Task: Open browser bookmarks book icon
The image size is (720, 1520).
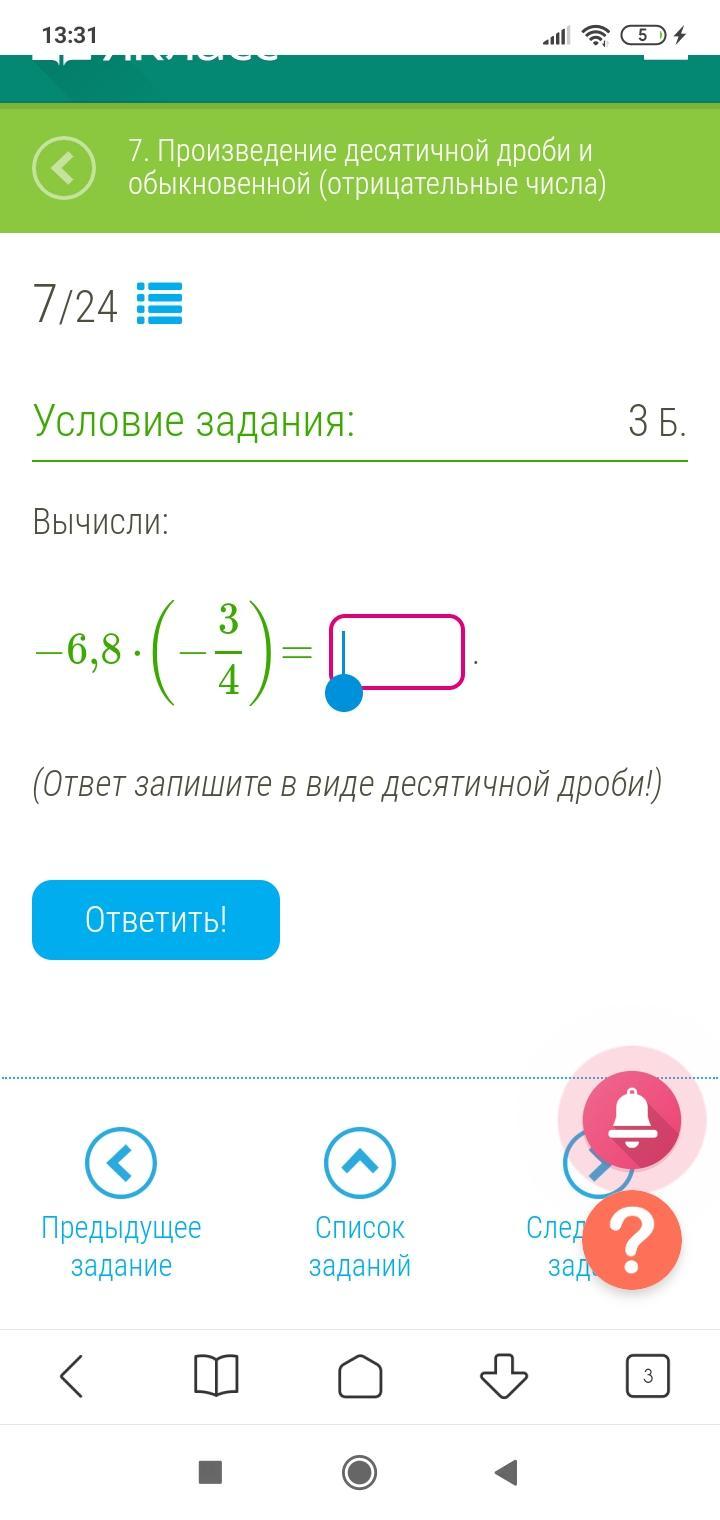Action: tap(216, 1377)
